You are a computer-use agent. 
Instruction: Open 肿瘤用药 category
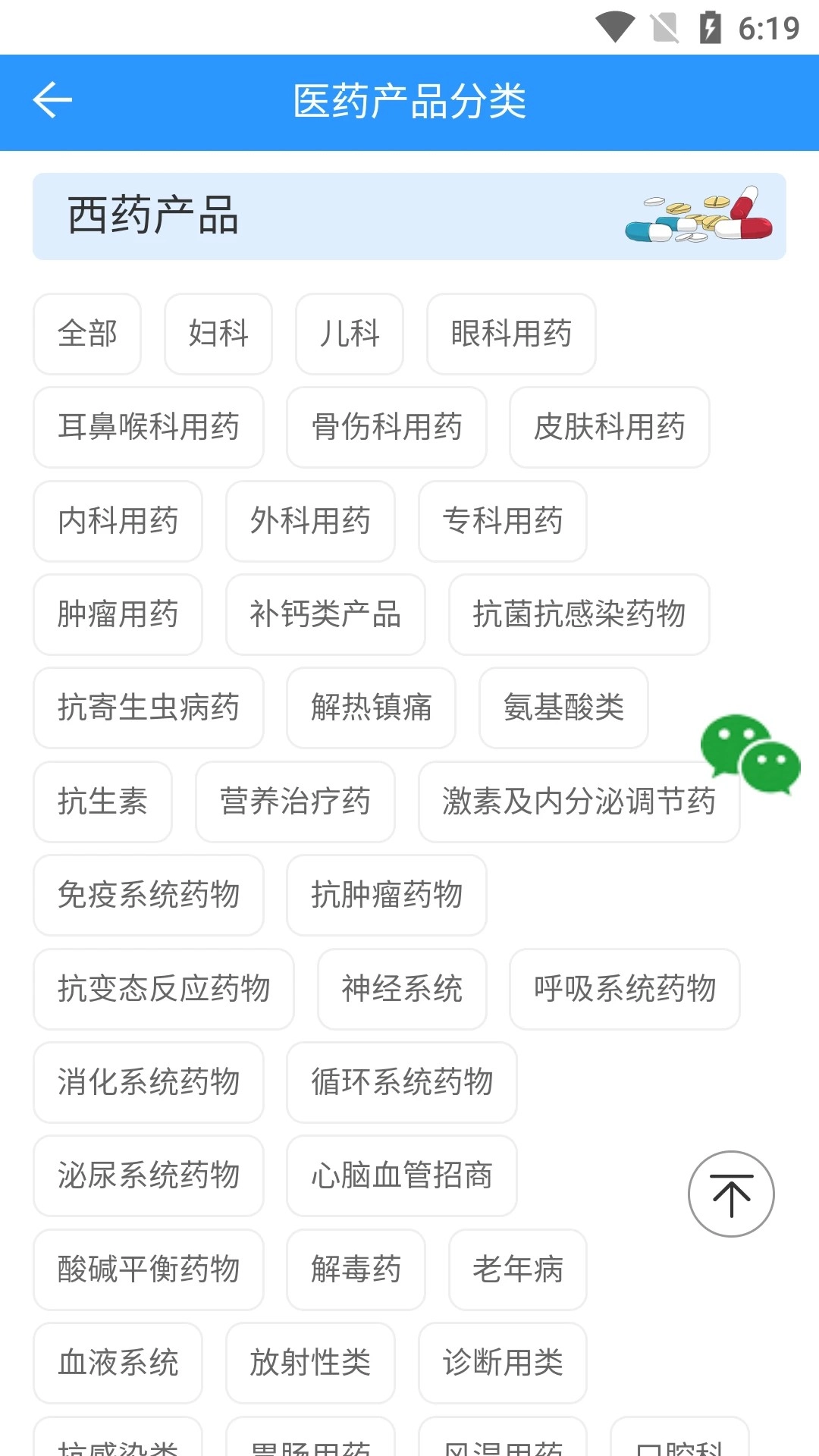[x=118, y=616]
